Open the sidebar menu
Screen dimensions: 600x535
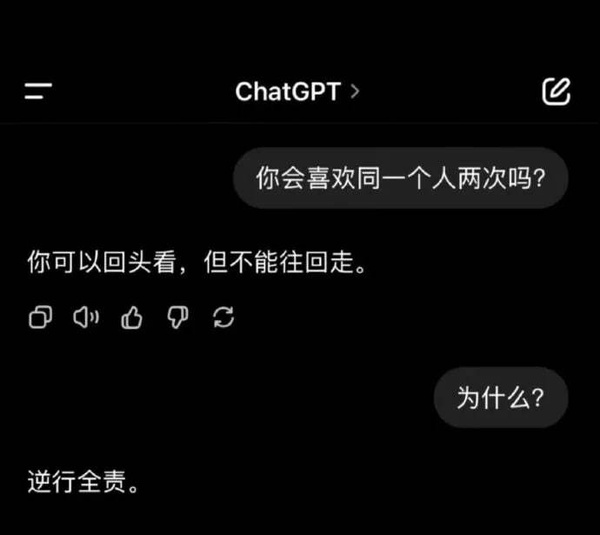(39, 91)
